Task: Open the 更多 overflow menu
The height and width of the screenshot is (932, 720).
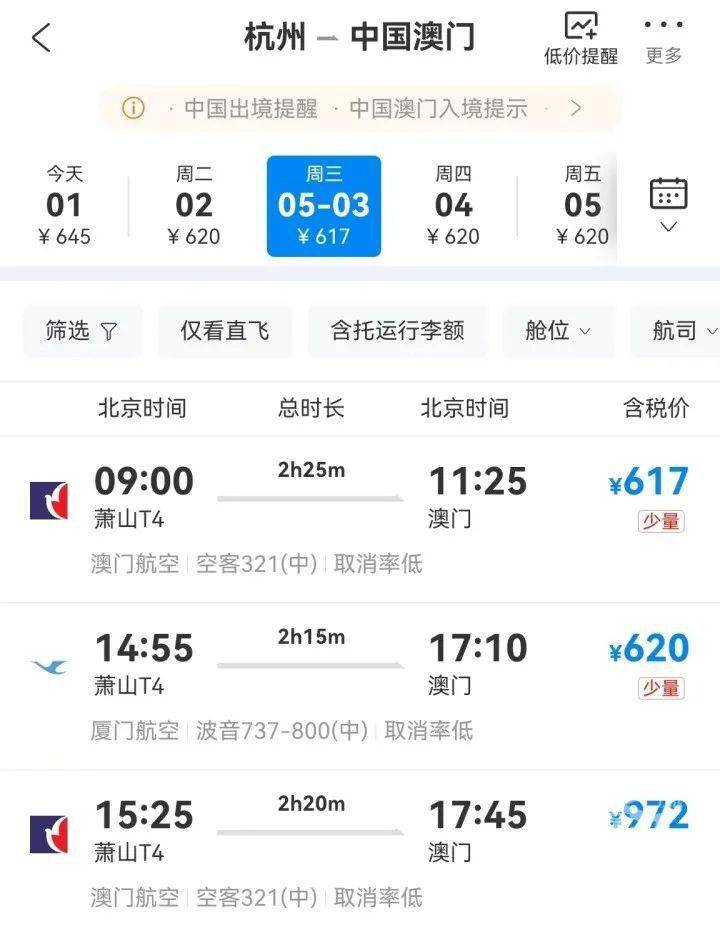Action: [663, 39]
